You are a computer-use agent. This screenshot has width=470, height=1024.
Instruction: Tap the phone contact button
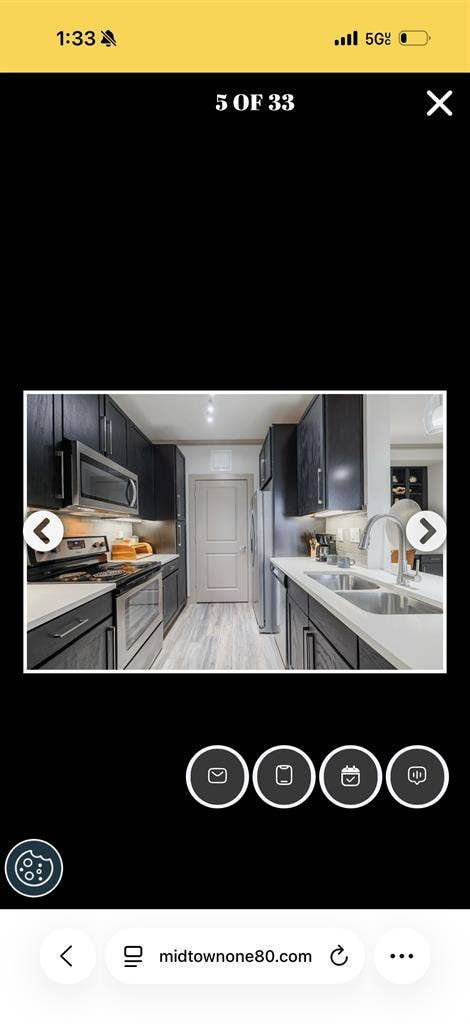click(x=284, y=776)
